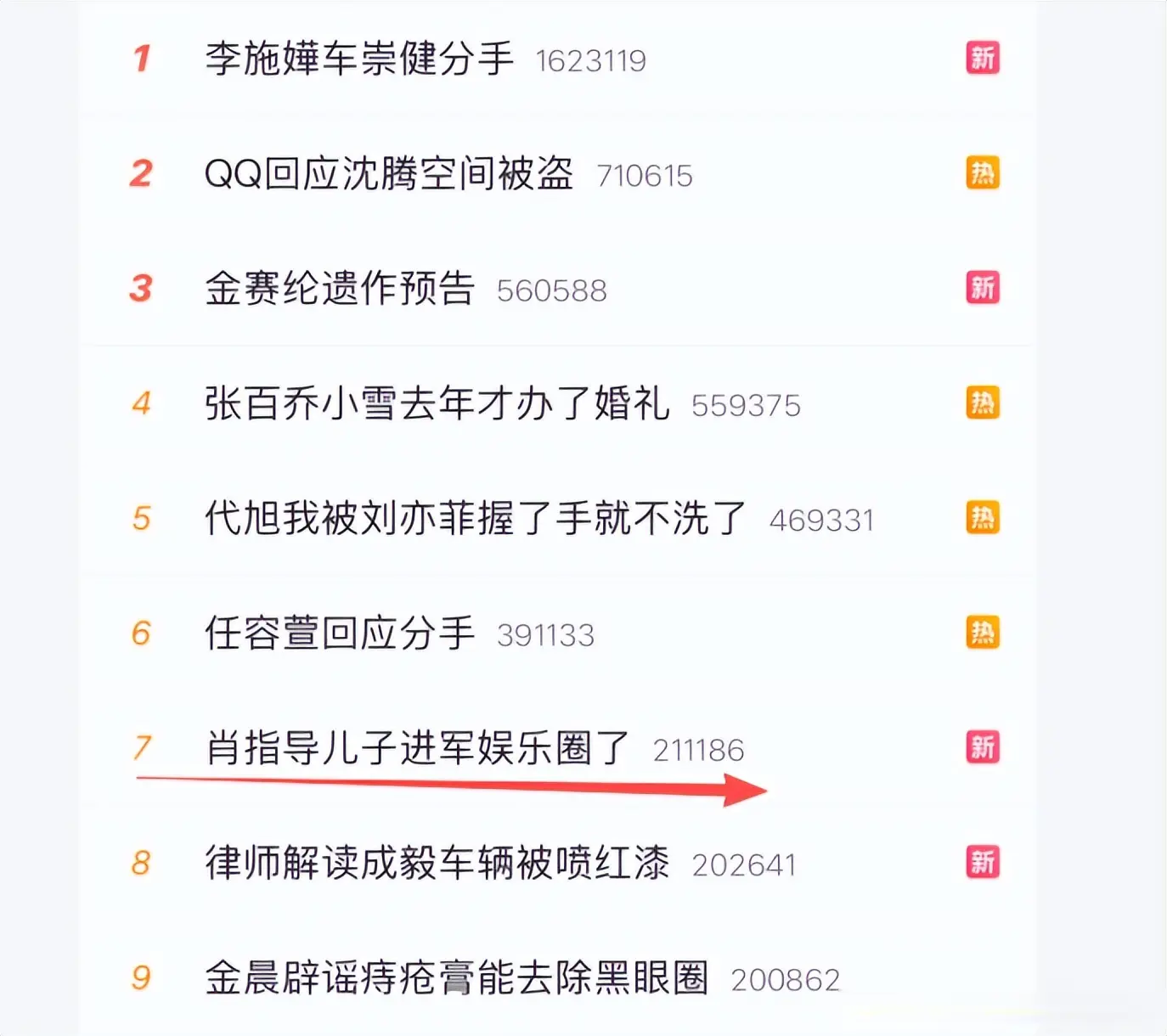Select 张百乔小雪去年才办了婚礼 entry
The height and width of the screenshot is (1036, 1167).
click(437, 403)
